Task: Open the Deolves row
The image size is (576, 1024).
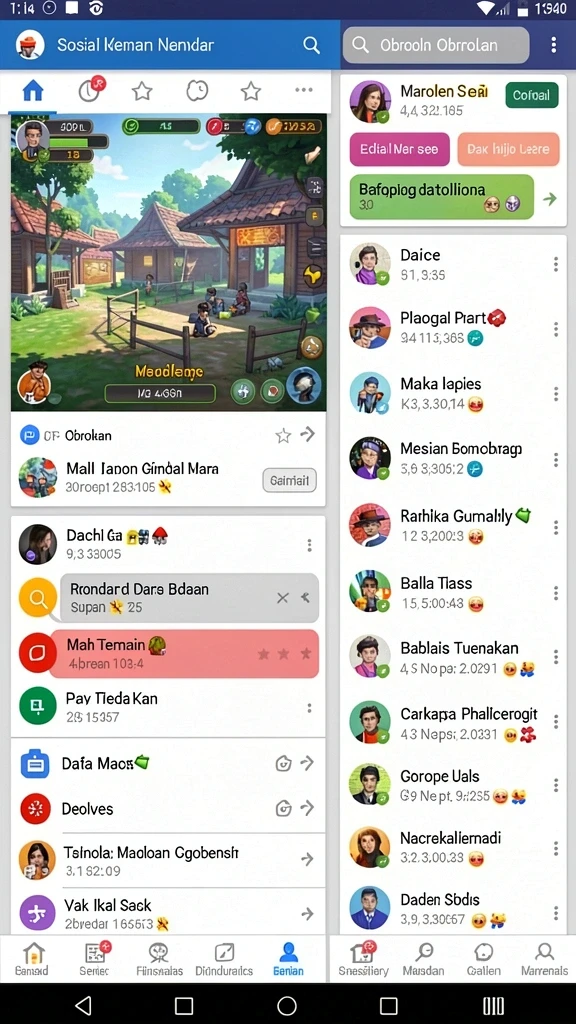Action: pyautogui.click(x=168, y=809)
